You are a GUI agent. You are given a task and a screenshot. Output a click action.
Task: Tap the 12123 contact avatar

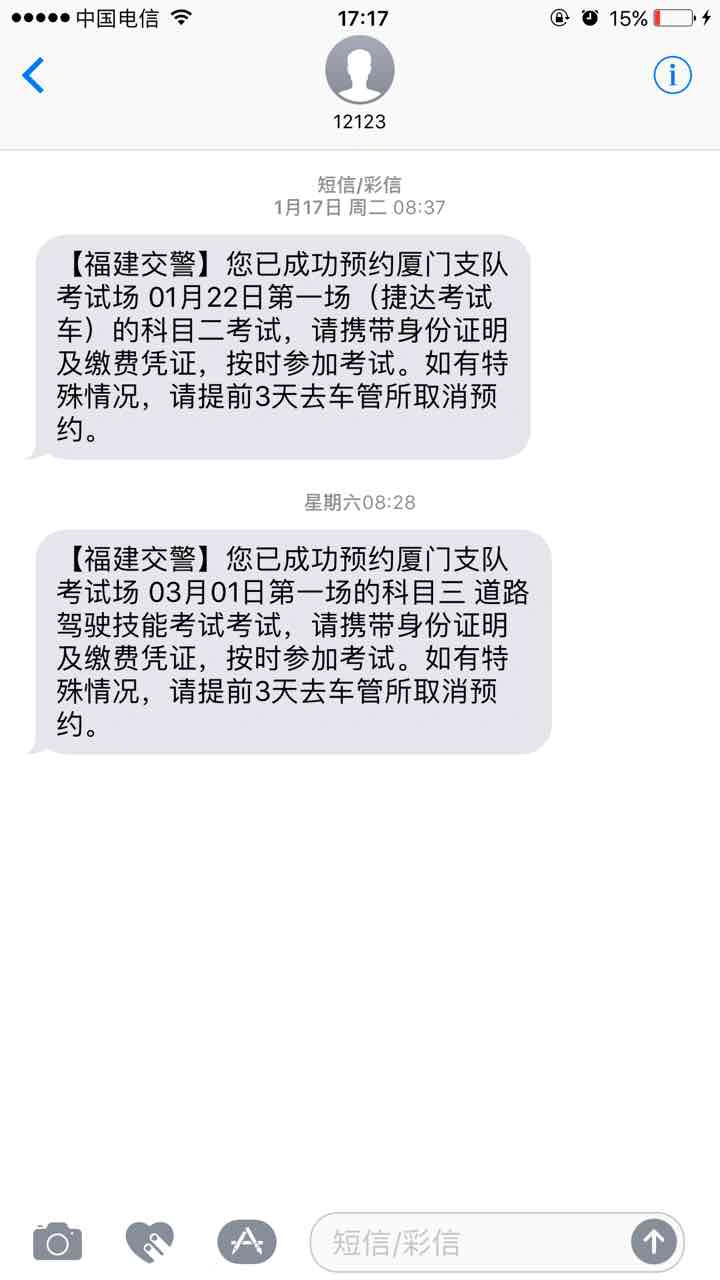pos(360,70)
